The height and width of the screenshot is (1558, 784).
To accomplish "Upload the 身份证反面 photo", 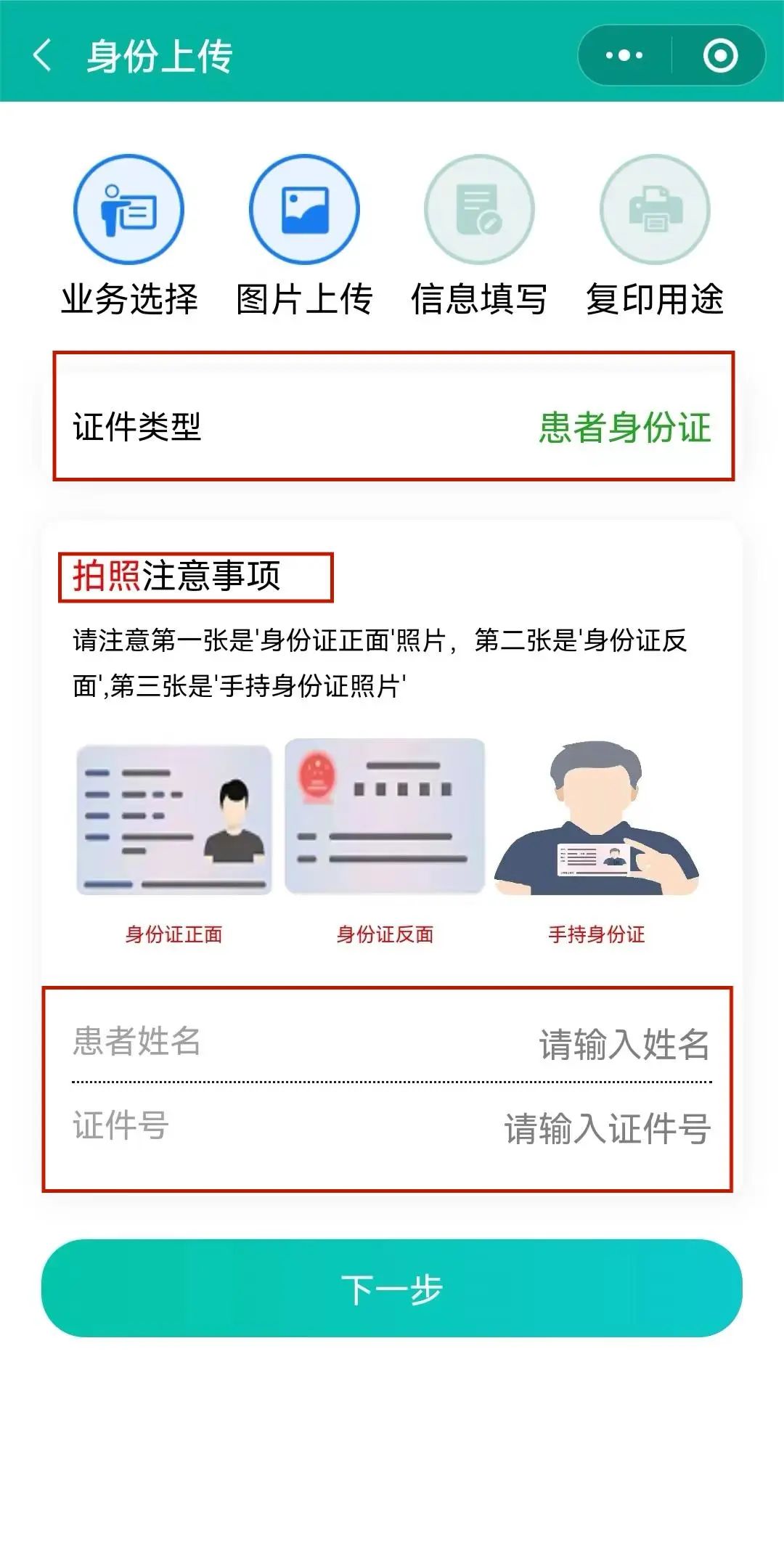I will (x=385, y=816).
